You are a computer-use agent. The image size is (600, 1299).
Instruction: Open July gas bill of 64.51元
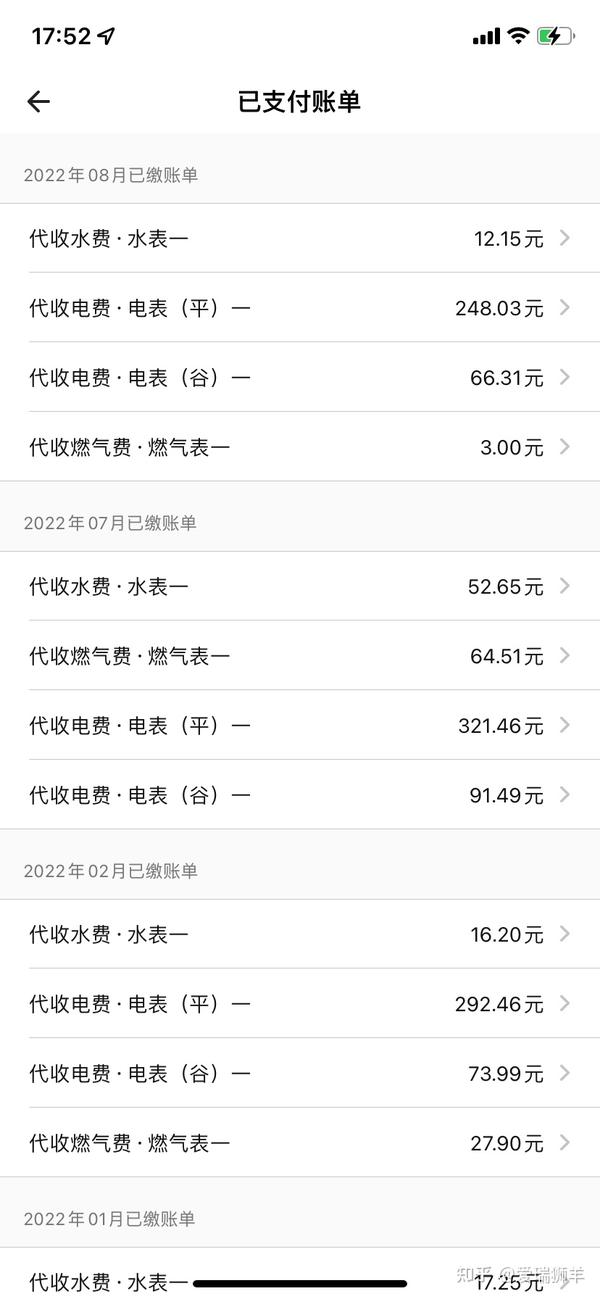(300, 655)
